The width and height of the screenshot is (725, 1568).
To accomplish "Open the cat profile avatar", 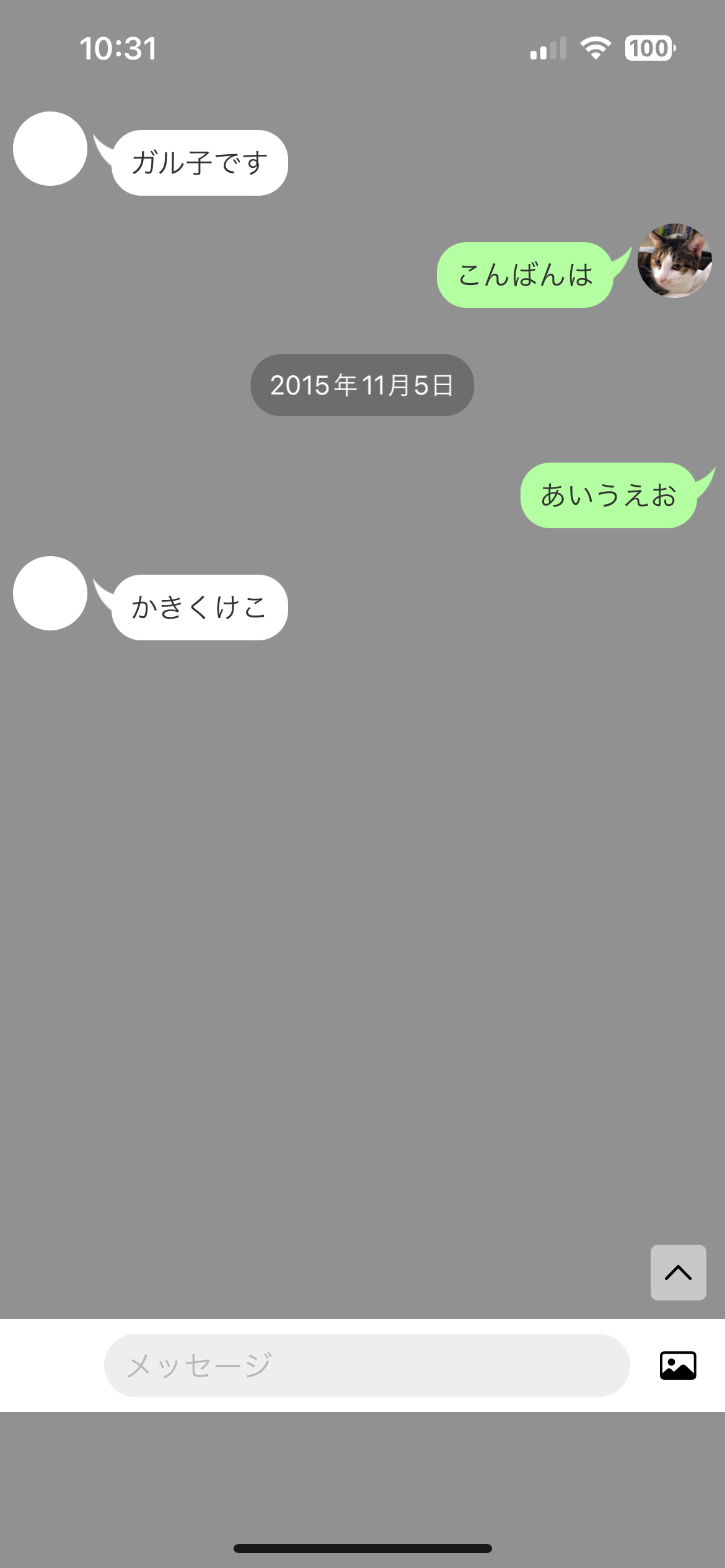I will [674, 261].
